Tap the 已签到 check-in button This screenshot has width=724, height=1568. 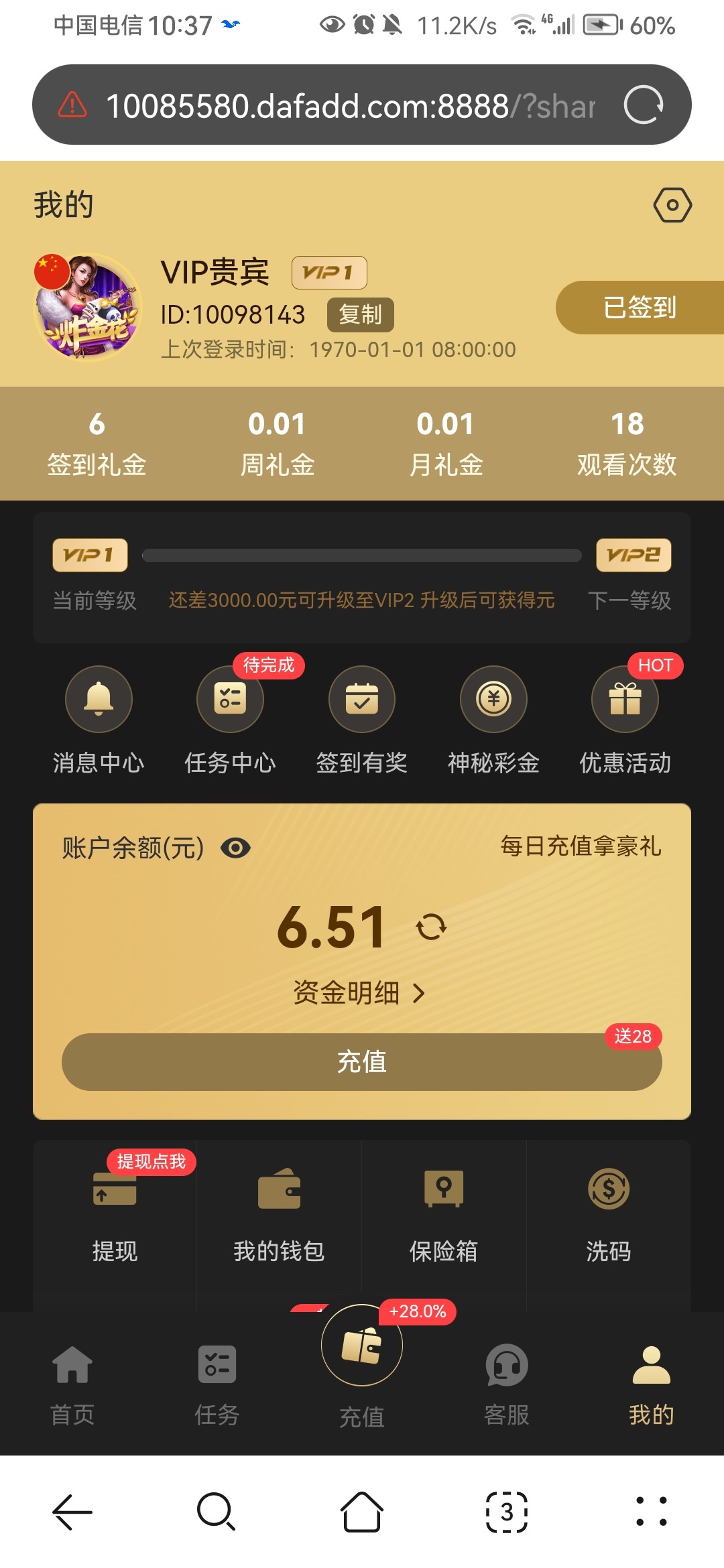click(640, 308)
